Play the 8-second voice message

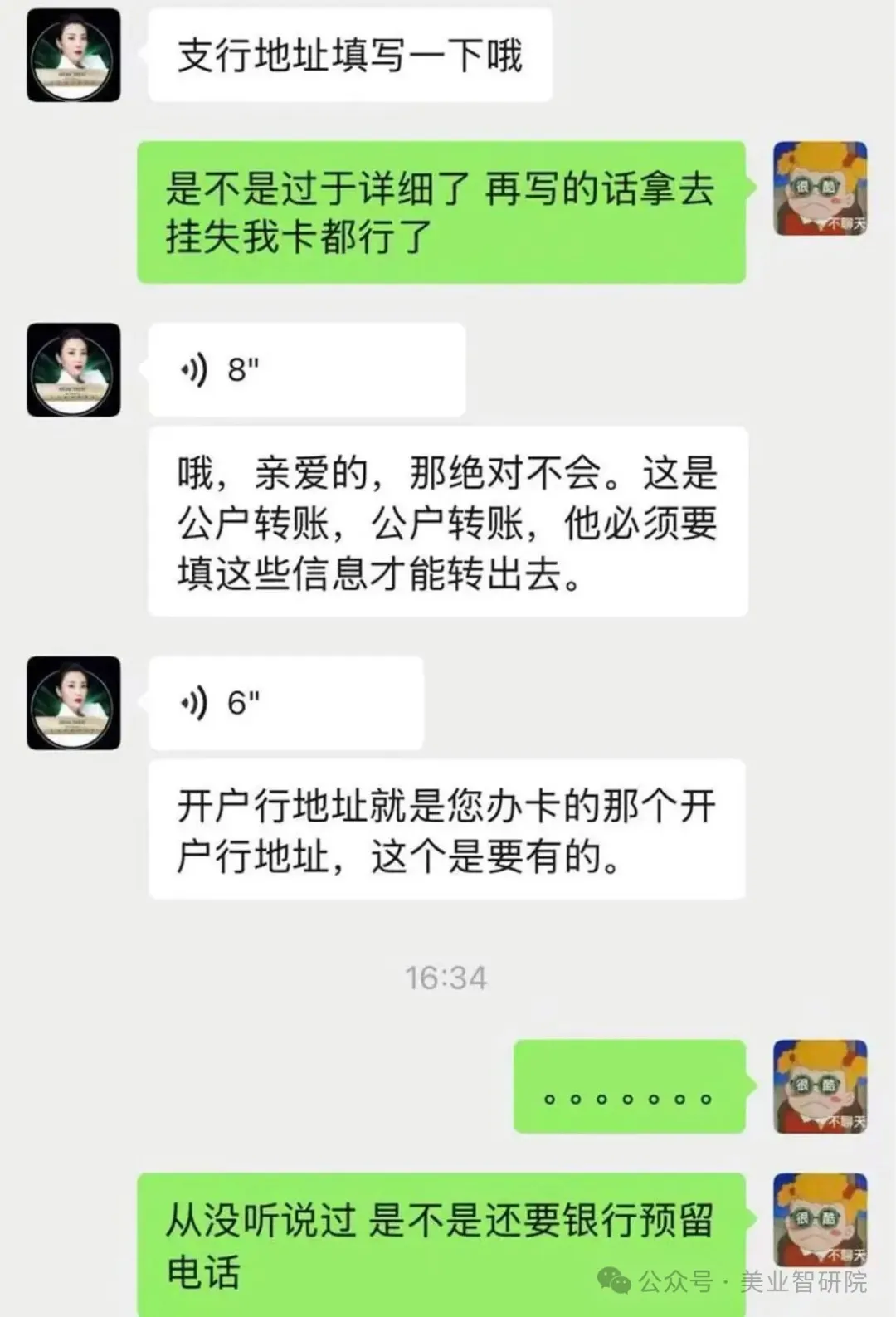click(x=305, y=370)
